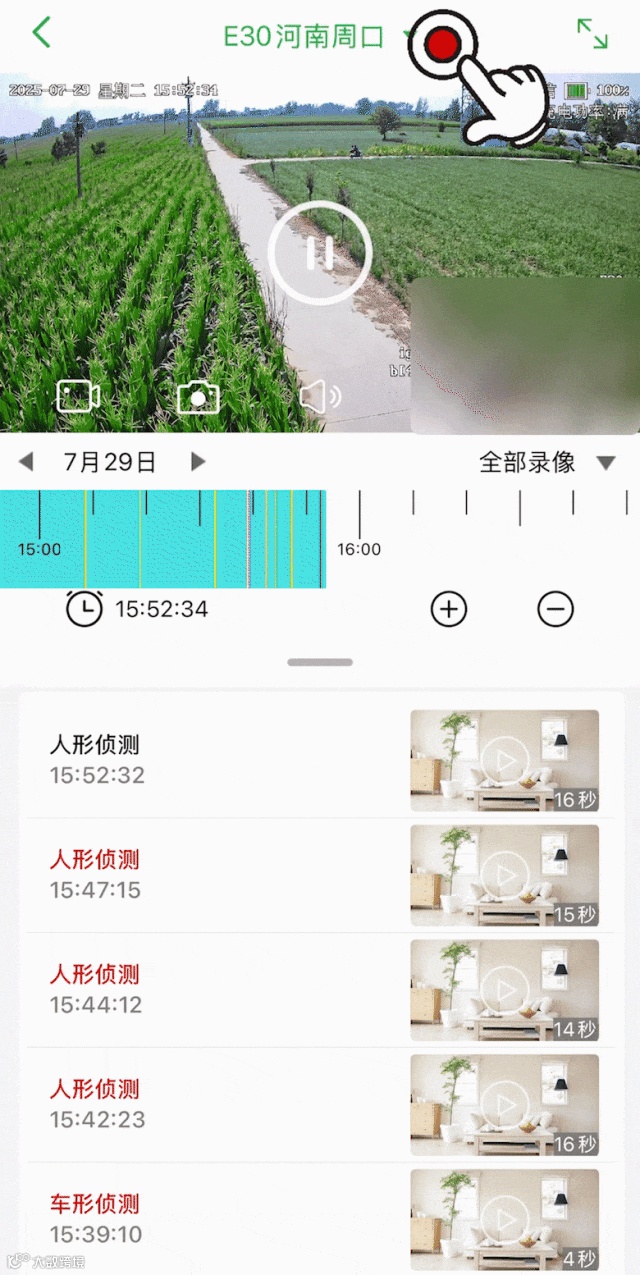The width and height of the screenshot is (640, 1275).
Task: Zoom out the timeline with minus
Action: click(556, 608)
